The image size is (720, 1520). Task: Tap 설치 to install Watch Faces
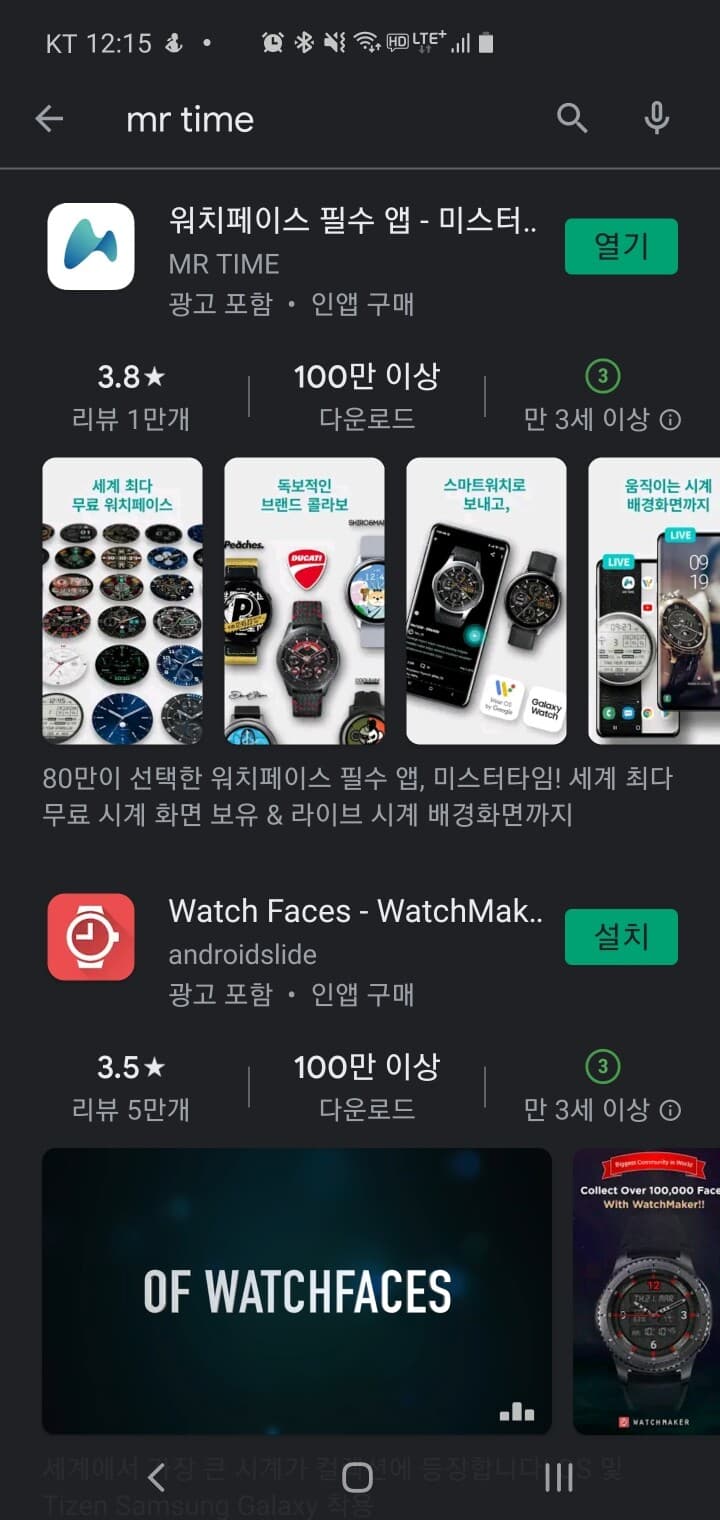click(621, 937)
